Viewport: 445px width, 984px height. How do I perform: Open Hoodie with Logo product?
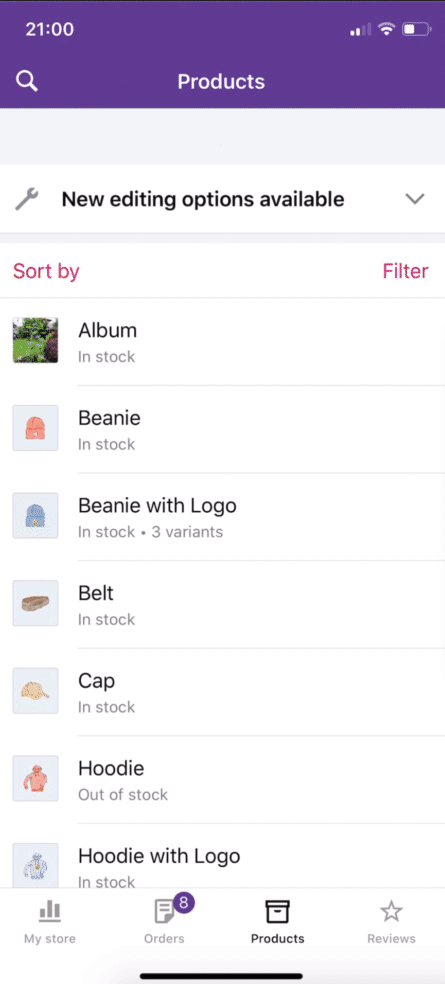[222, 856]
